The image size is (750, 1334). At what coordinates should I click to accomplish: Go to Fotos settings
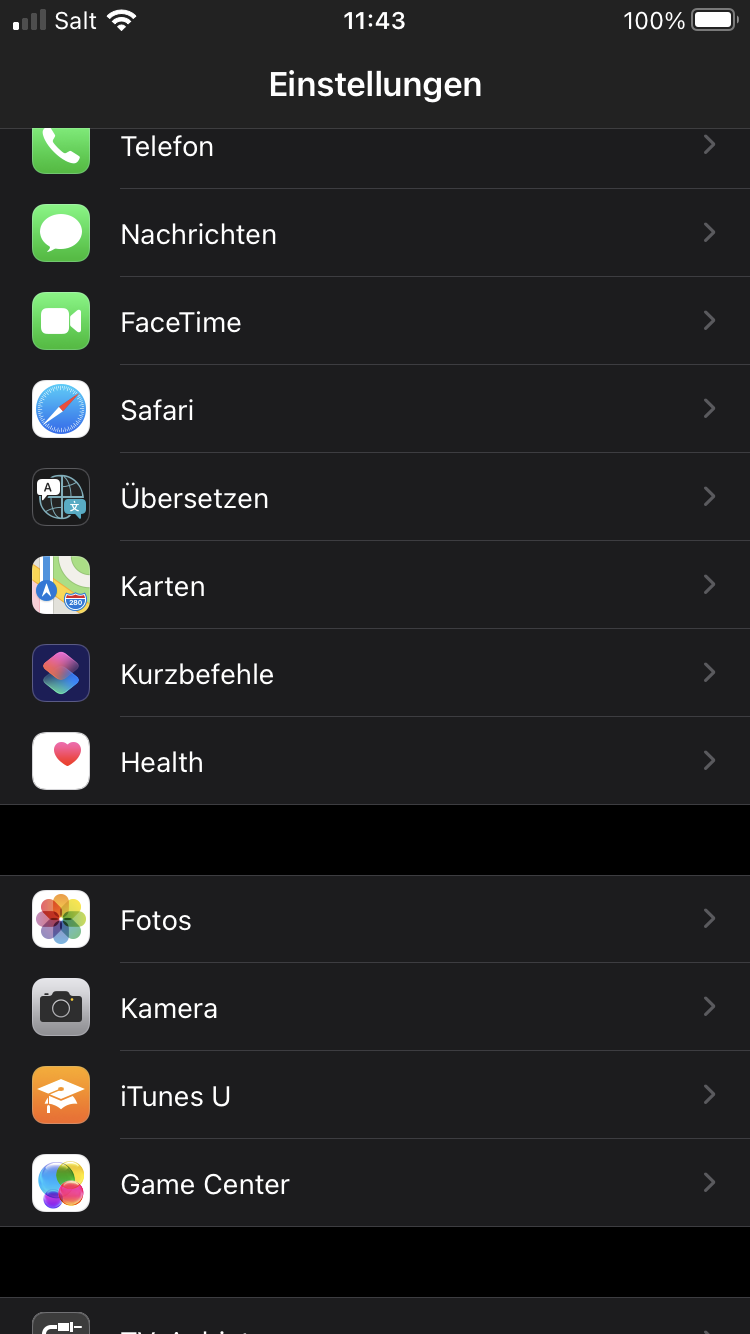(x=374, y=920)
